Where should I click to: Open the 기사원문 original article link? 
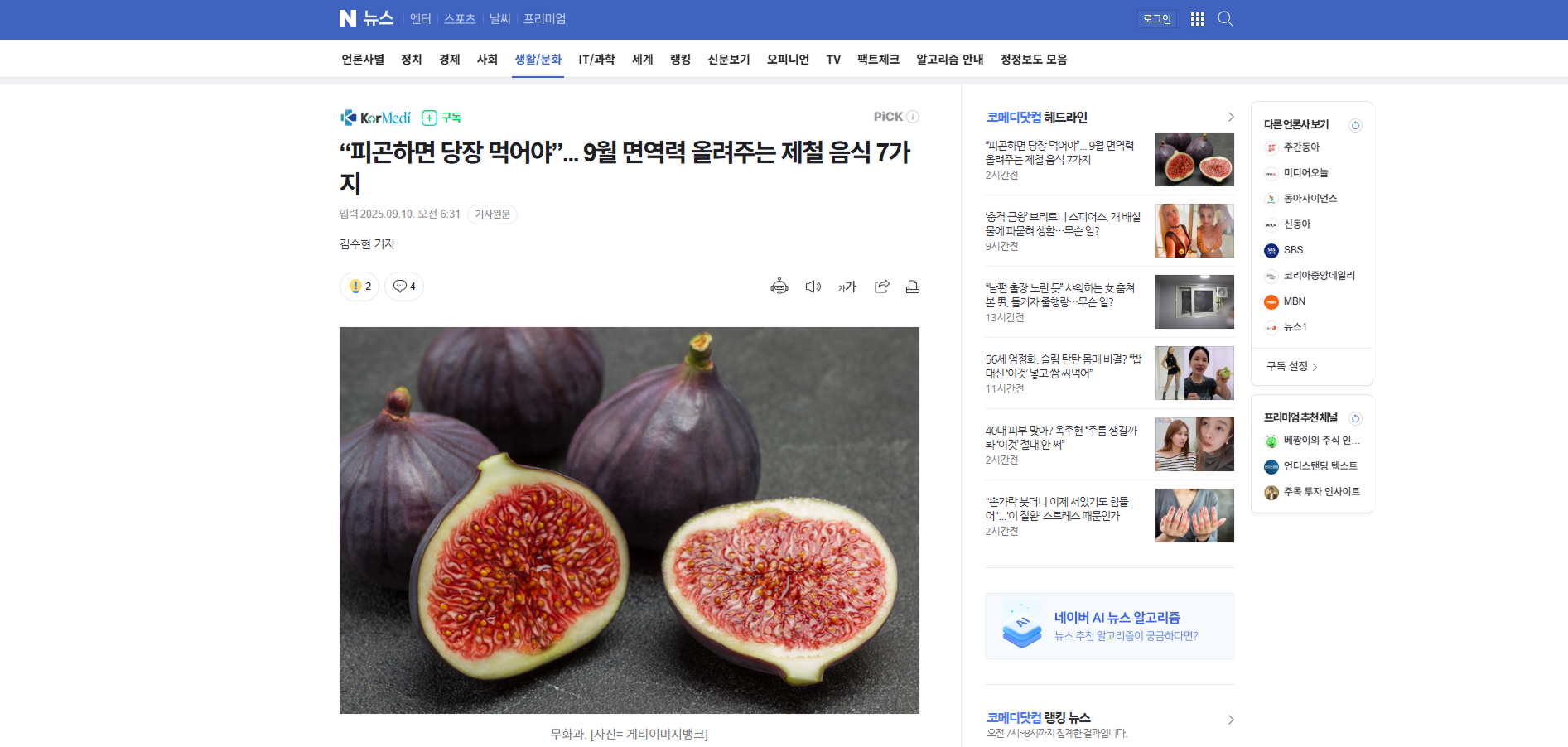[492, 214]
